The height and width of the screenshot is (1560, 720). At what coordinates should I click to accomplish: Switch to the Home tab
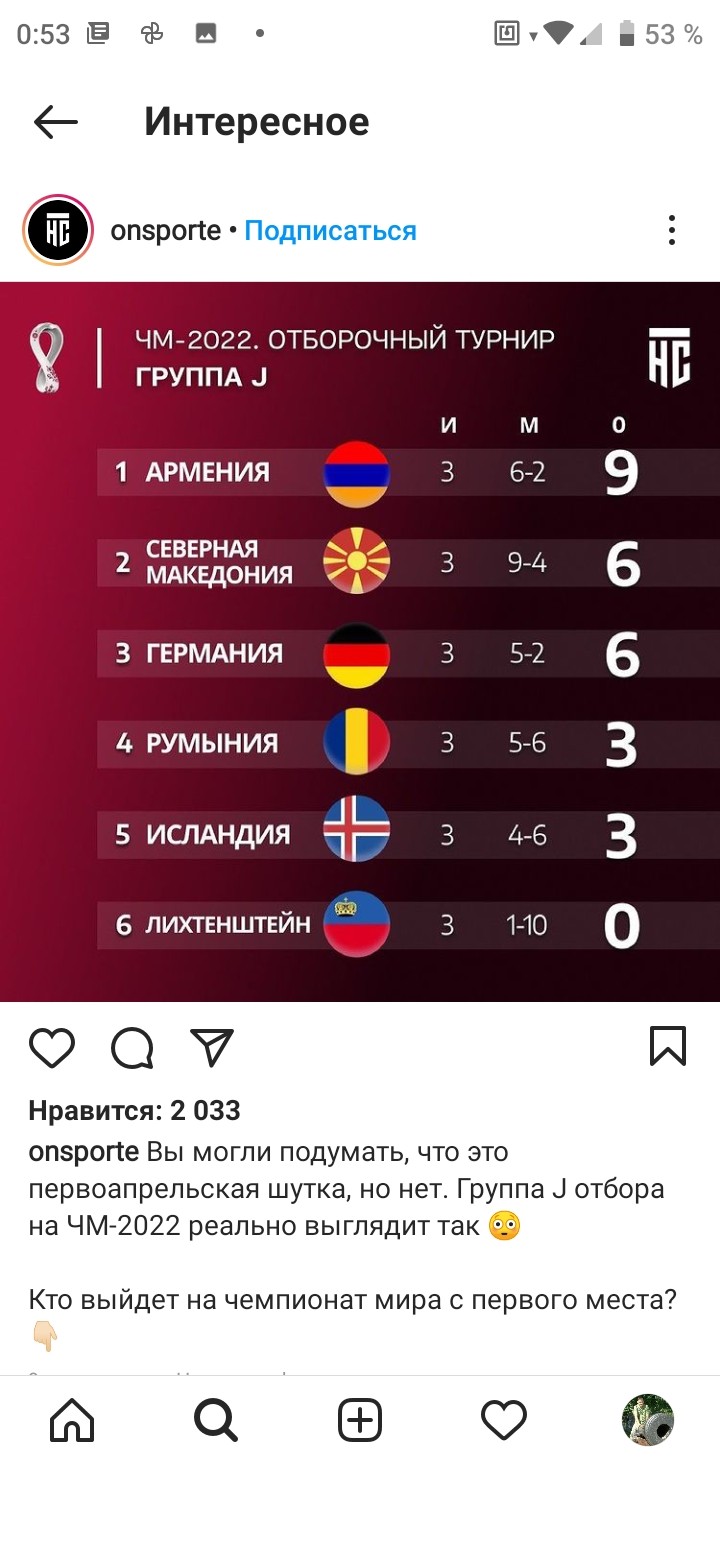[x=72, y=1420]
